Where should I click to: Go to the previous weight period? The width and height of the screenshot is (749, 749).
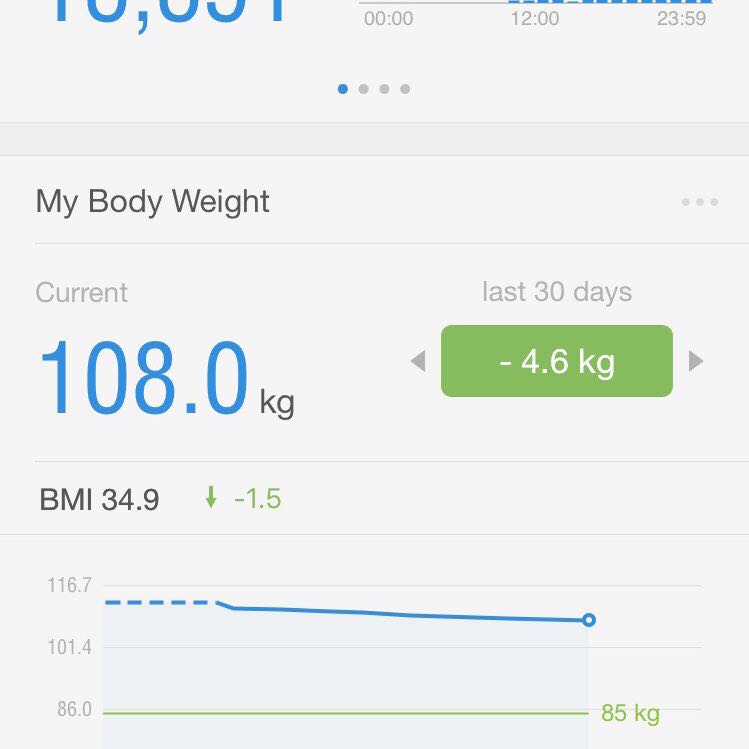coord(418,361)
